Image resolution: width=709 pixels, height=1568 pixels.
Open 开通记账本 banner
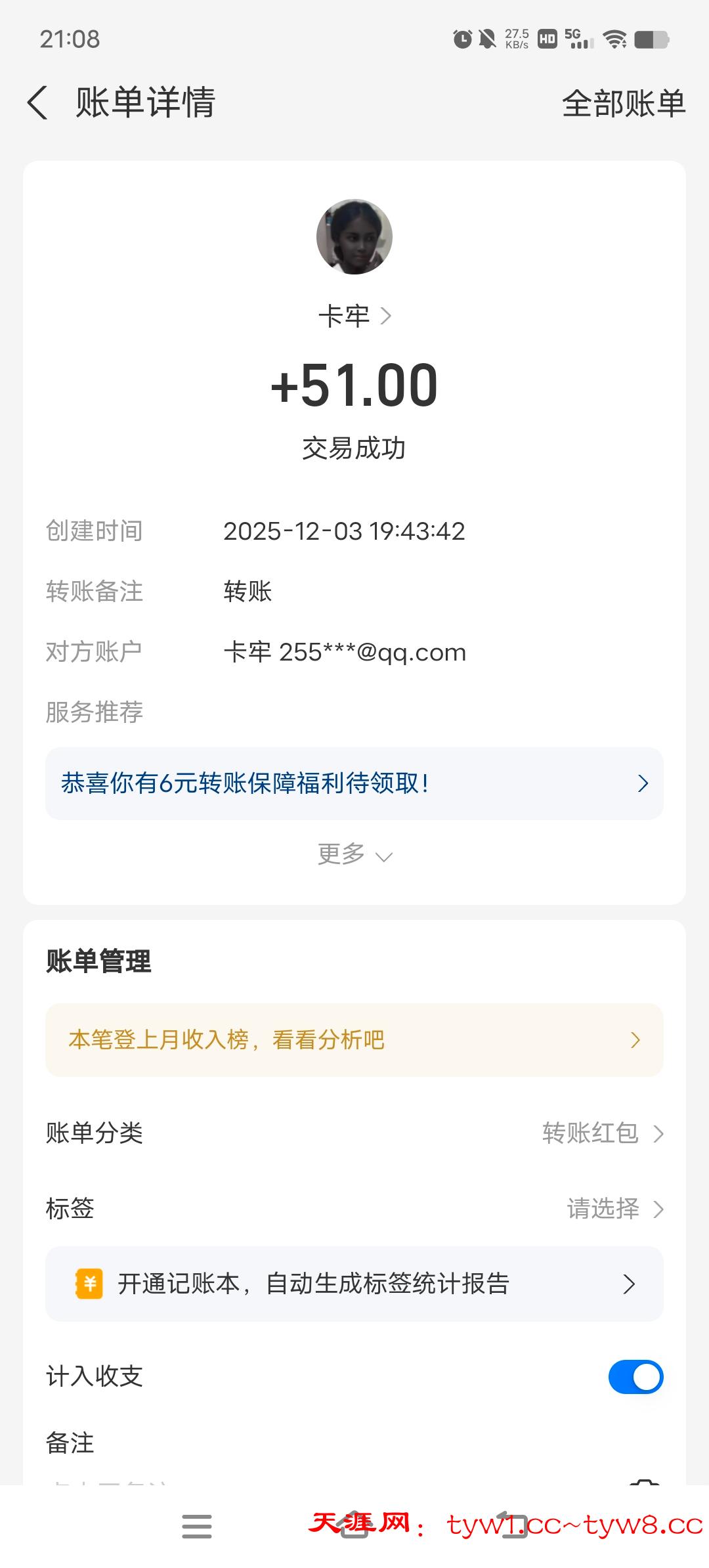(354, 1283)
